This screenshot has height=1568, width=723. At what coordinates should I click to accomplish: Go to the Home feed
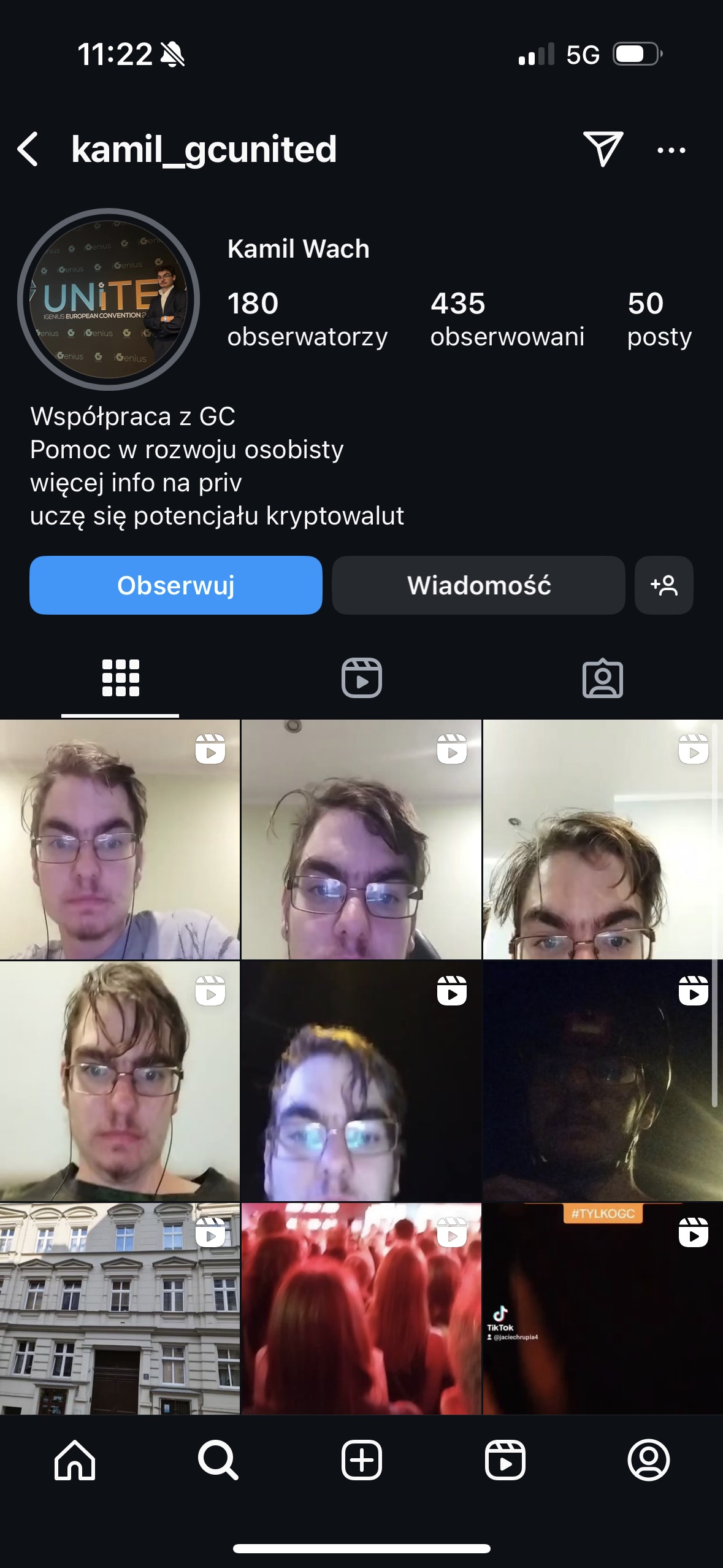75,1460
